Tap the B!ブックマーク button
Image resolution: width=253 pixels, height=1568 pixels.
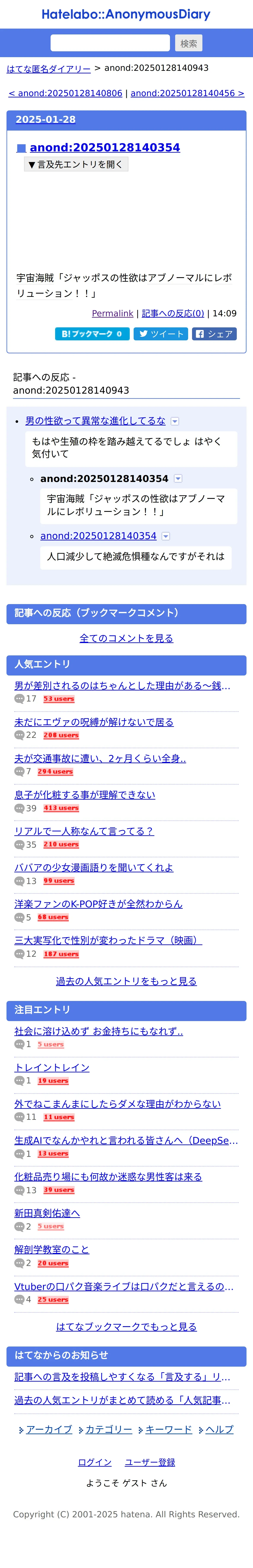tap(92, 334)
